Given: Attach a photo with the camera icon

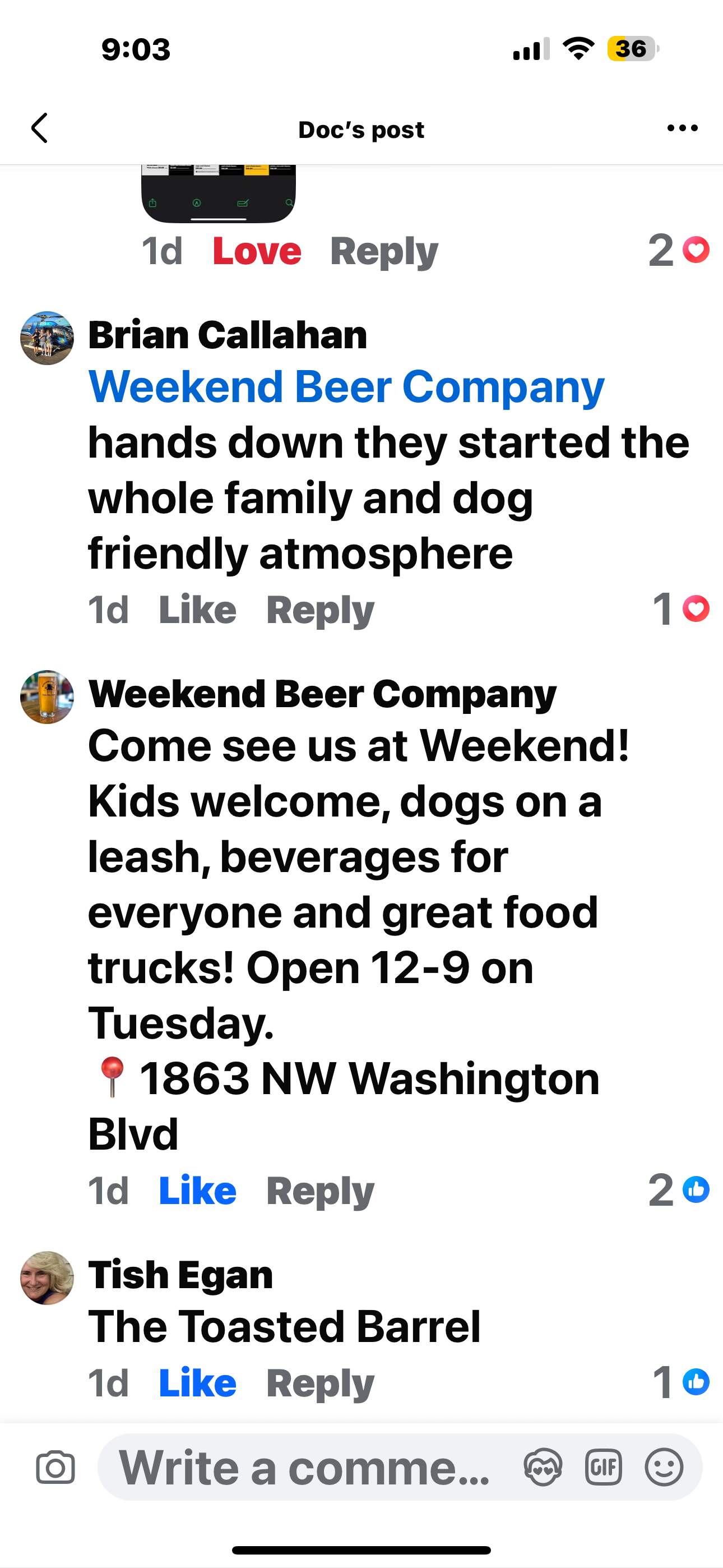Looking at the screenshot, I should coord(55,1467).
